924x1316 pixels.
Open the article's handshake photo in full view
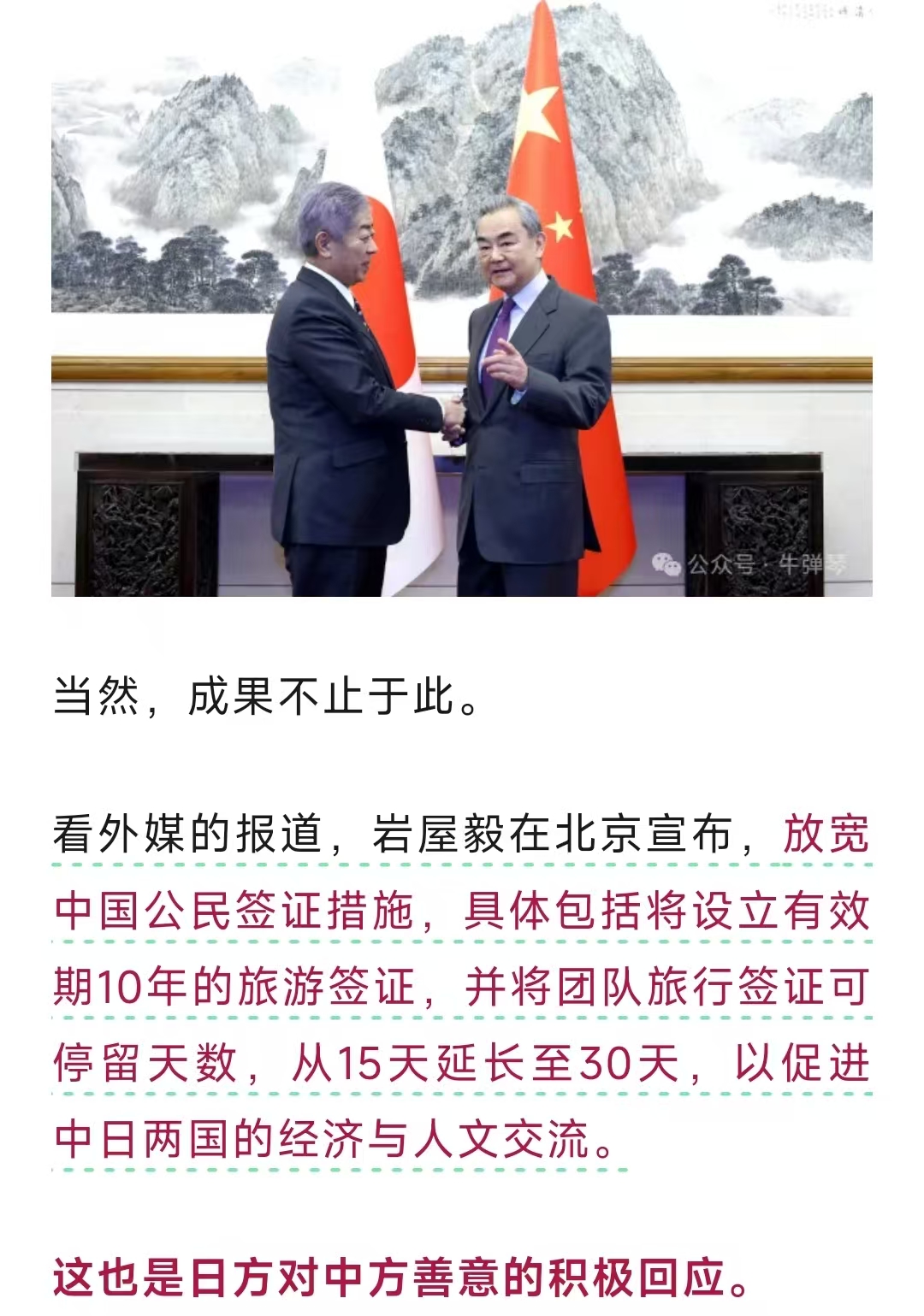(462, 299)
